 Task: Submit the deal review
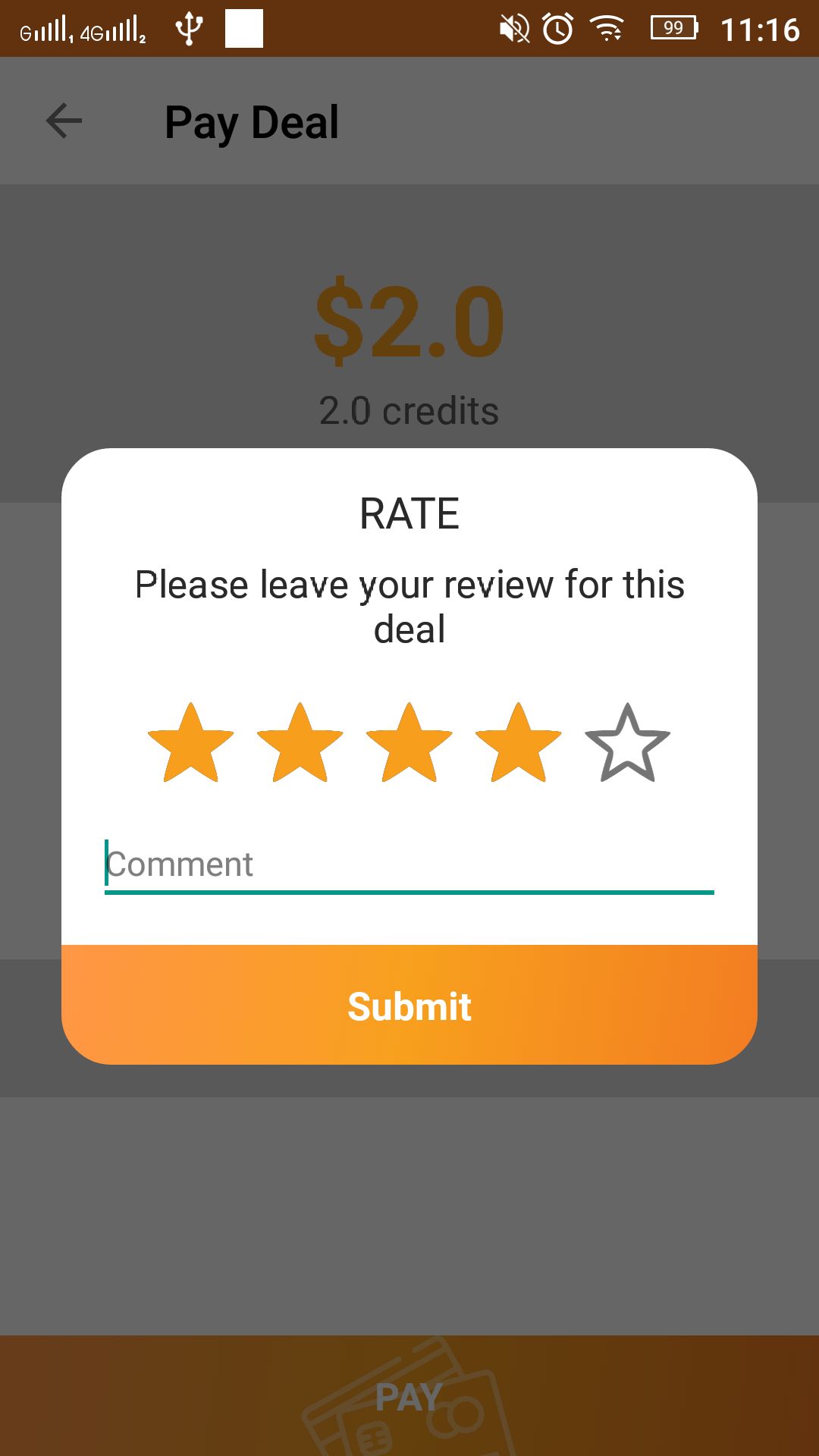tap(409, 1005)
